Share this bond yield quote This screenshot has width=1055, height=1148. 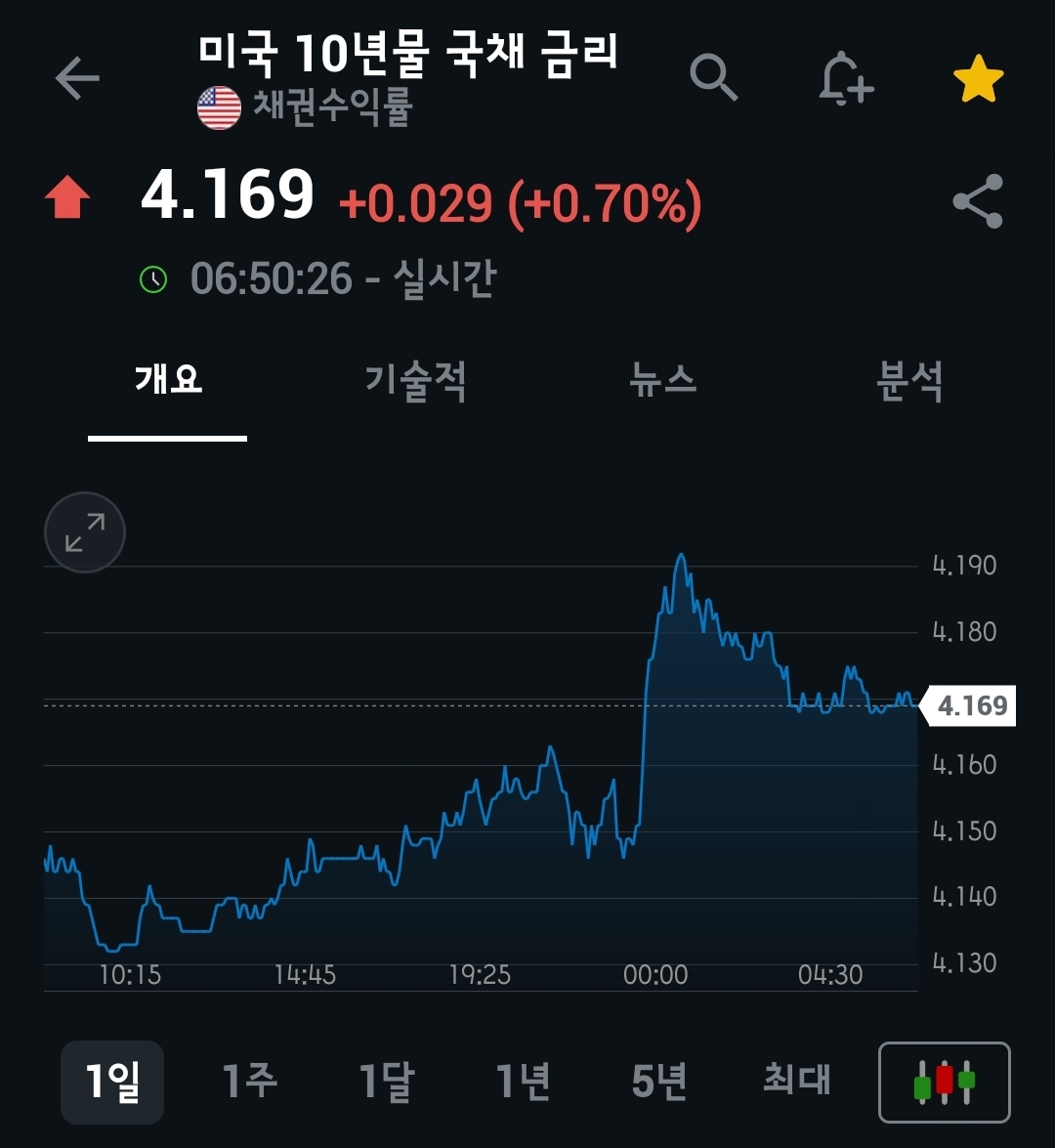tap(978, 201)
